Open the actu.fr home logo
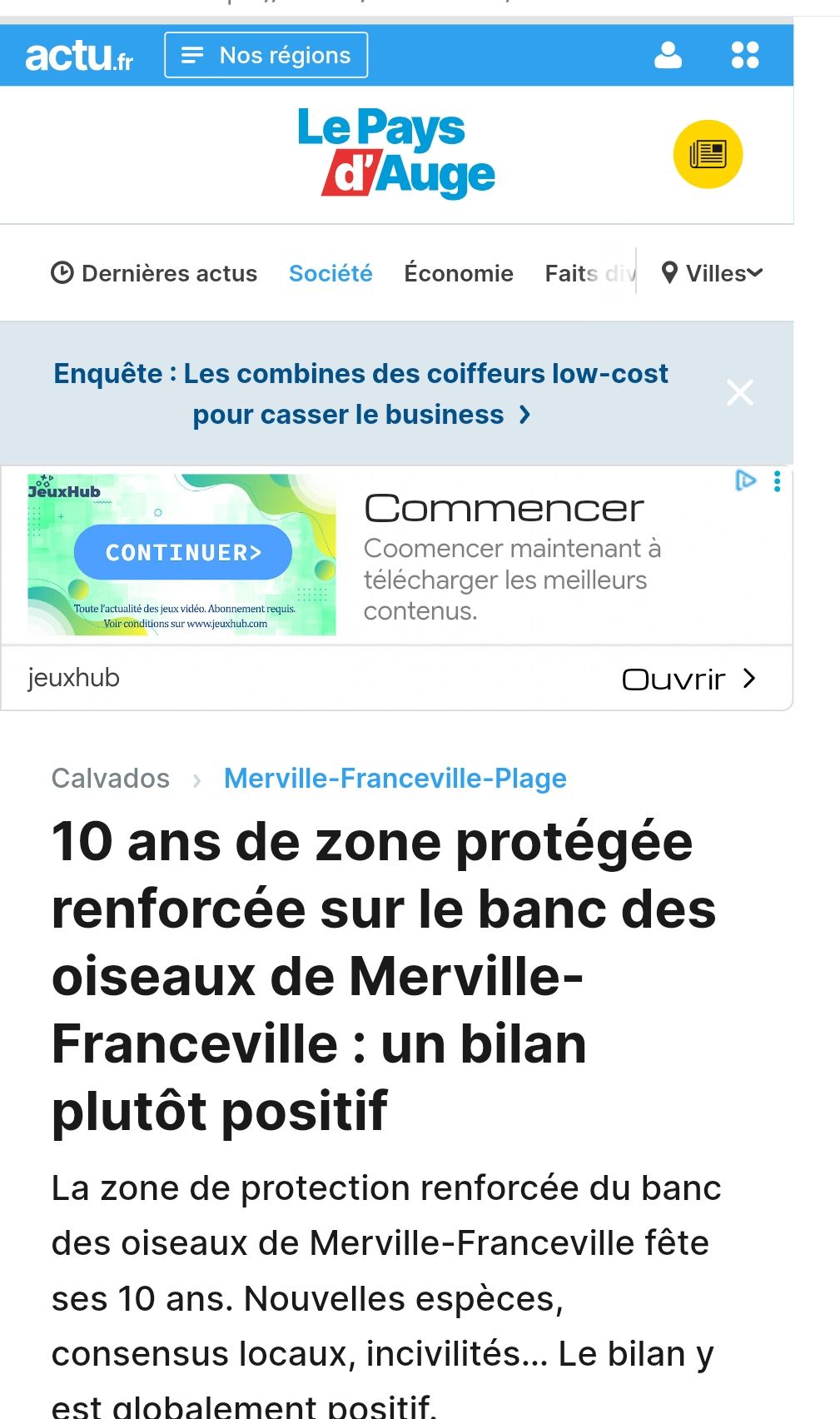The image size is (840, 1419). [79, 56]
